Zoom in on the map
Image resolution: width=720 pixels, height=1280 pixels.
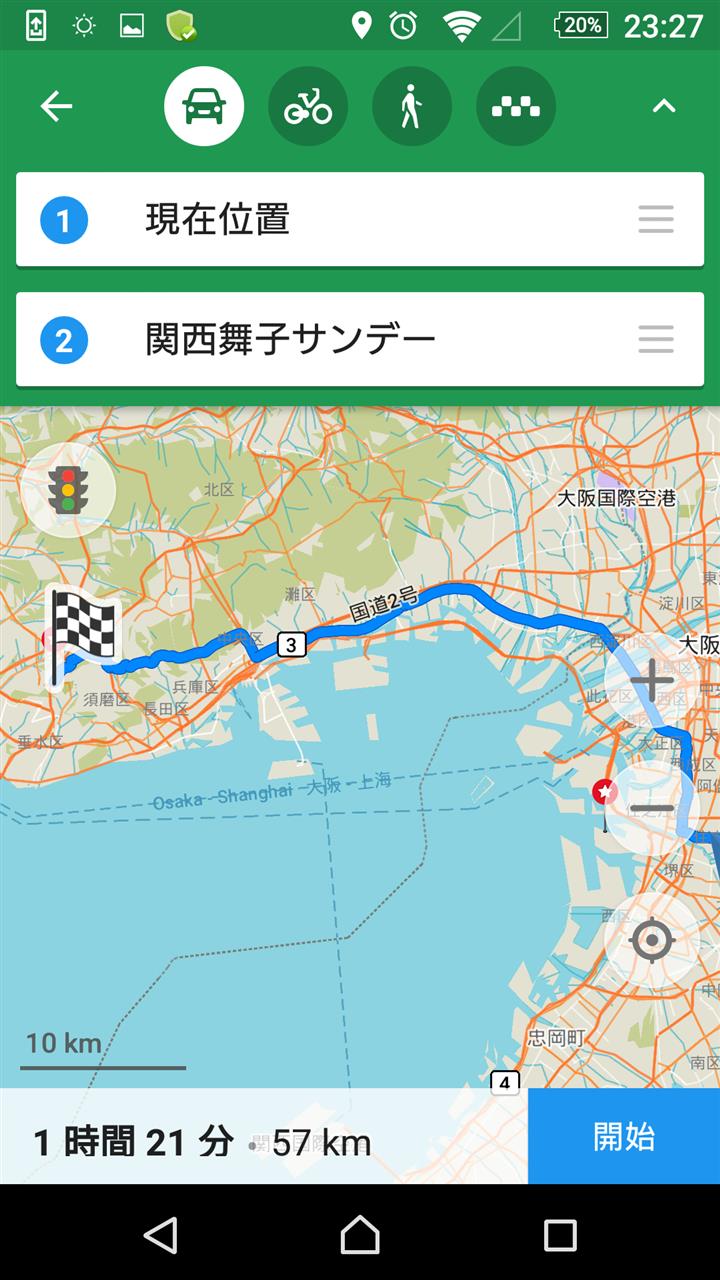[x=651, y=681]
